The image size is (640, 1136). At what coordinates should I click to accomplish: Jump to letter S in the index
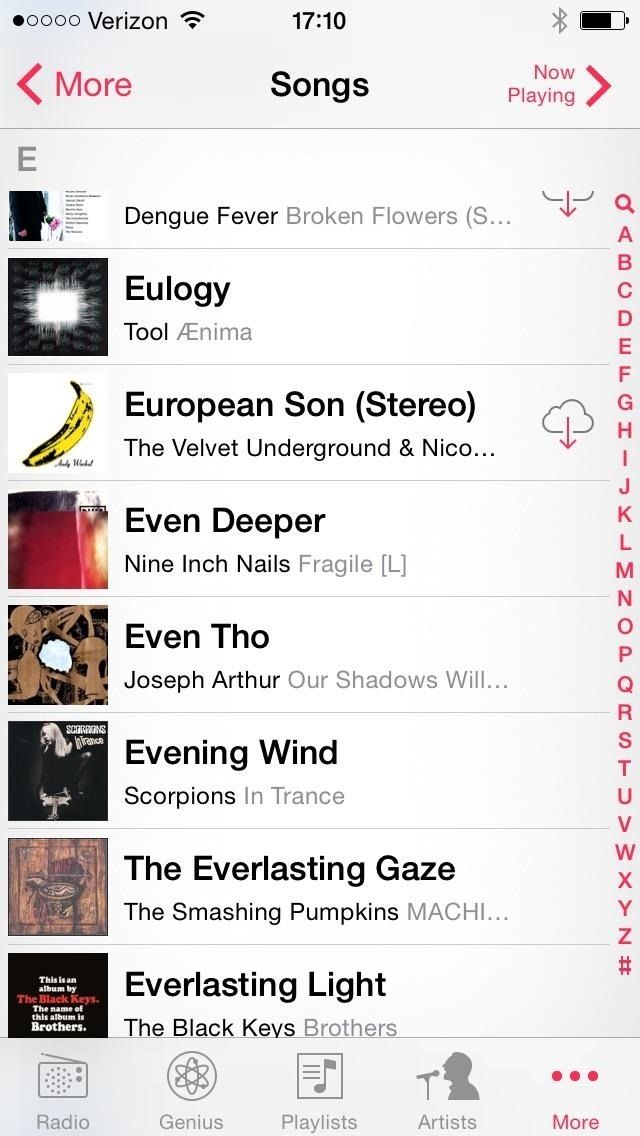click(x=624, y=740)
